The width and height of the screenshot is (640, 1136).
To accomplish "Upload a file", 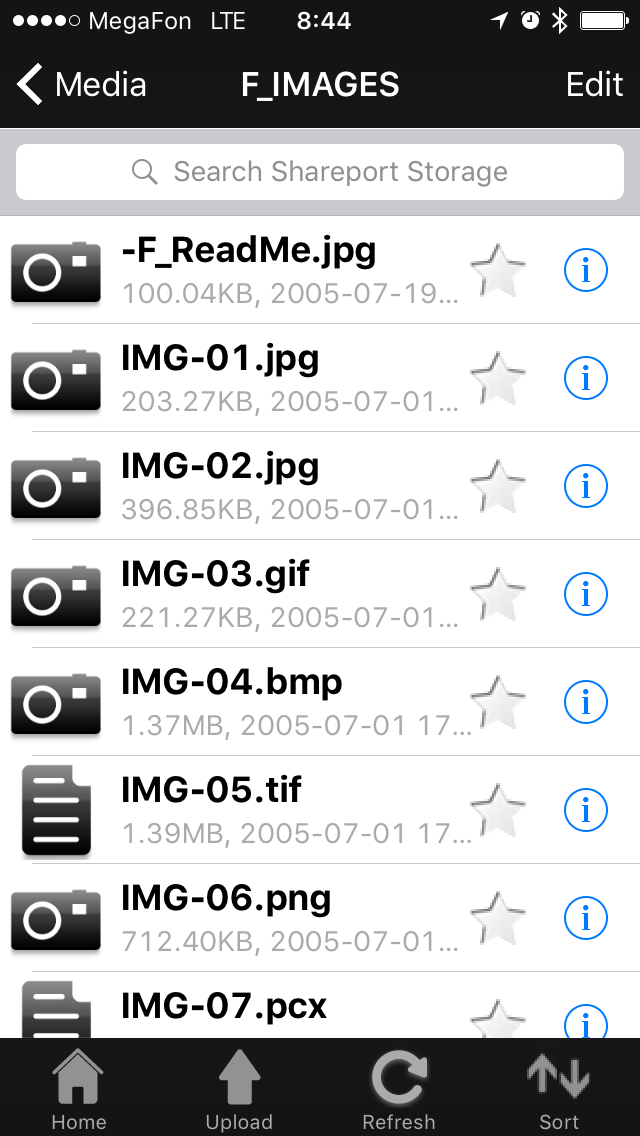I will tap(239, 1092).
